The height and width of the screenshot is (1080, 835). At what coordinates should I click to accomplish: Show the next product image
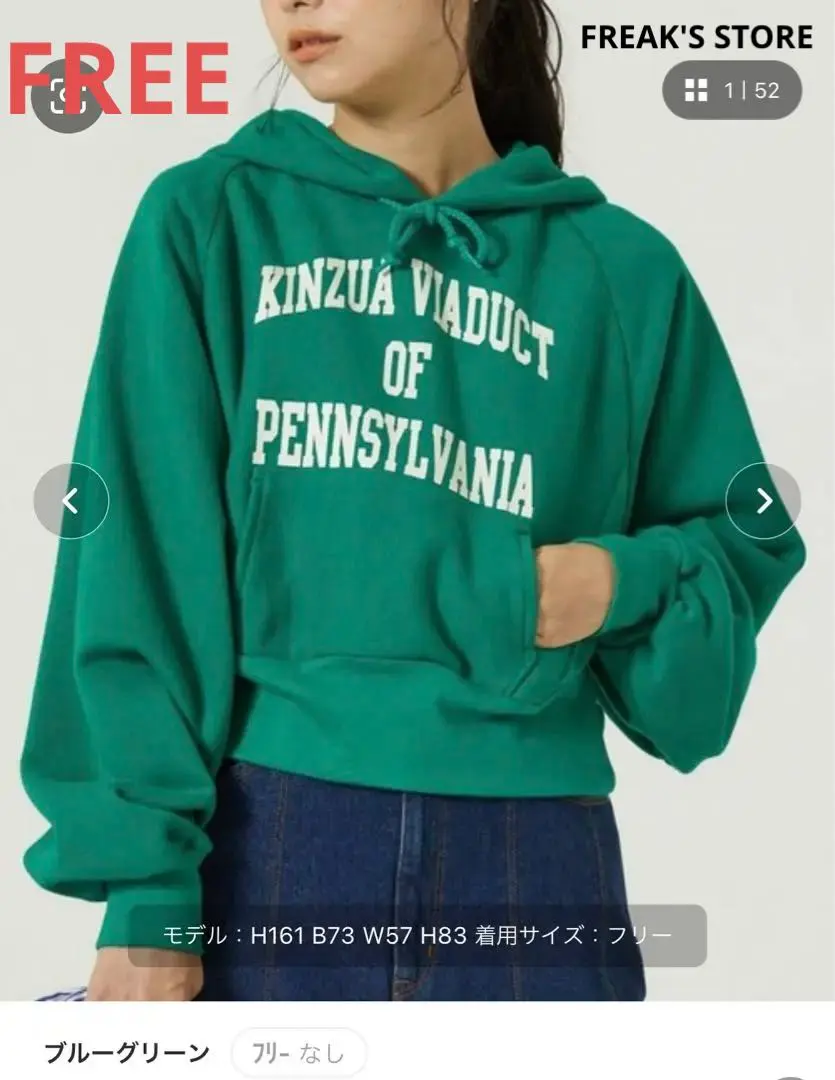point(763,501)
